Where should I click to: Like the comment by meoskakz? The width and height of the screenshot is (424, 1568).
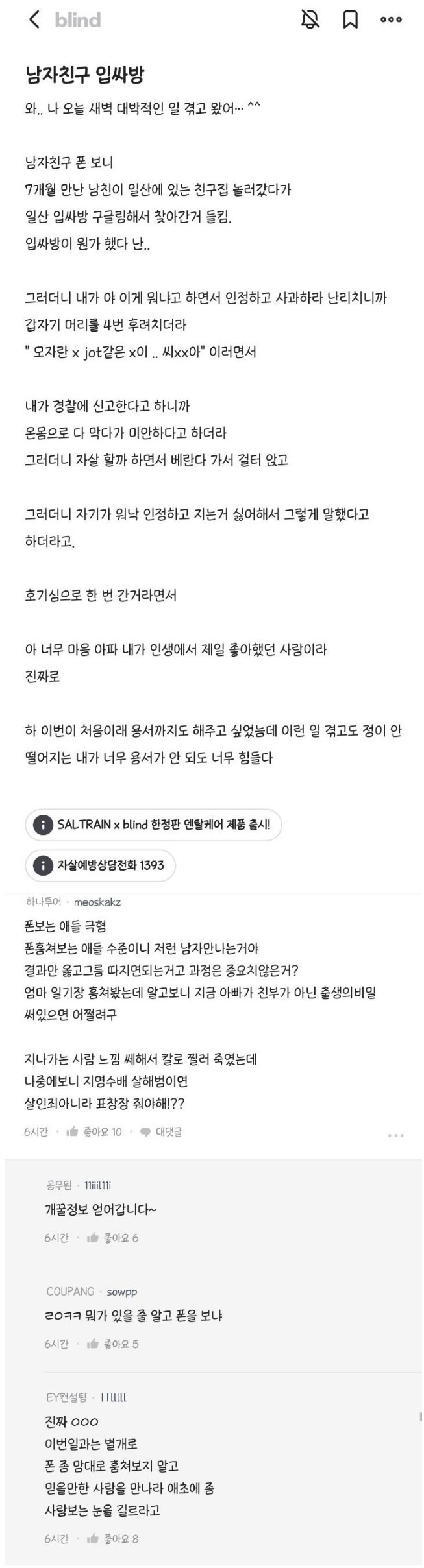(94, 1131)
